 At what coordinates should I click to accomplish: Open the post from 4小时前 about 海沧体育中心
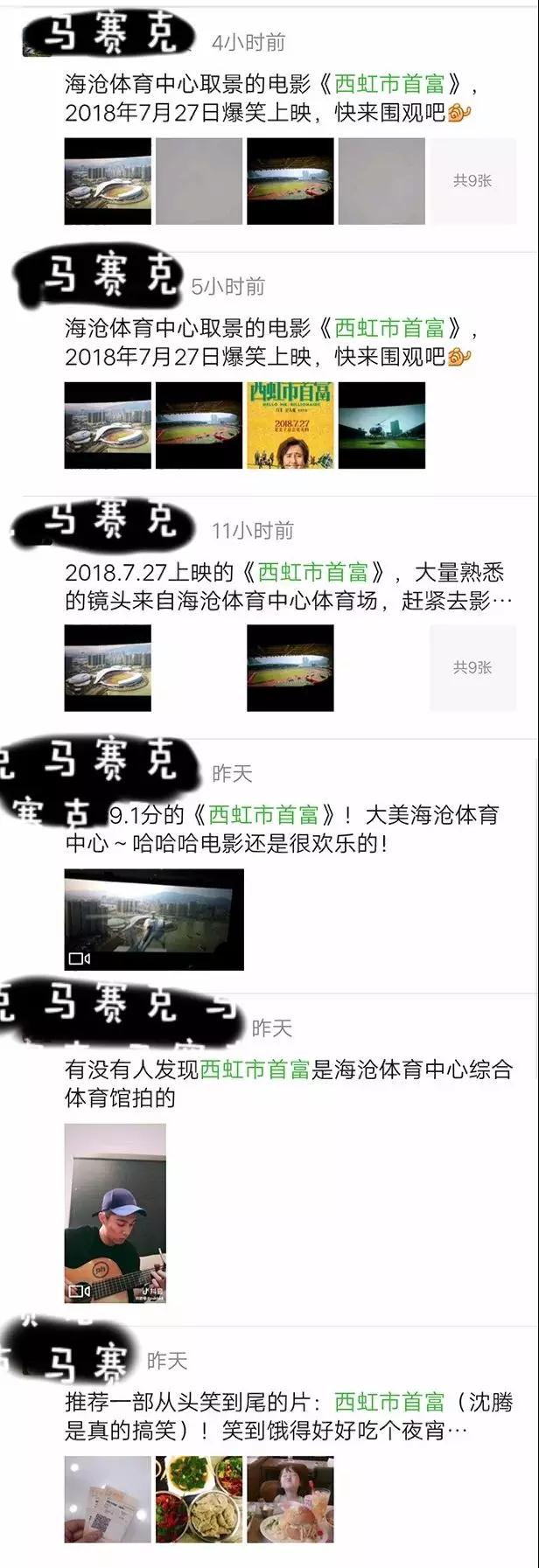[x=271, y=98]
